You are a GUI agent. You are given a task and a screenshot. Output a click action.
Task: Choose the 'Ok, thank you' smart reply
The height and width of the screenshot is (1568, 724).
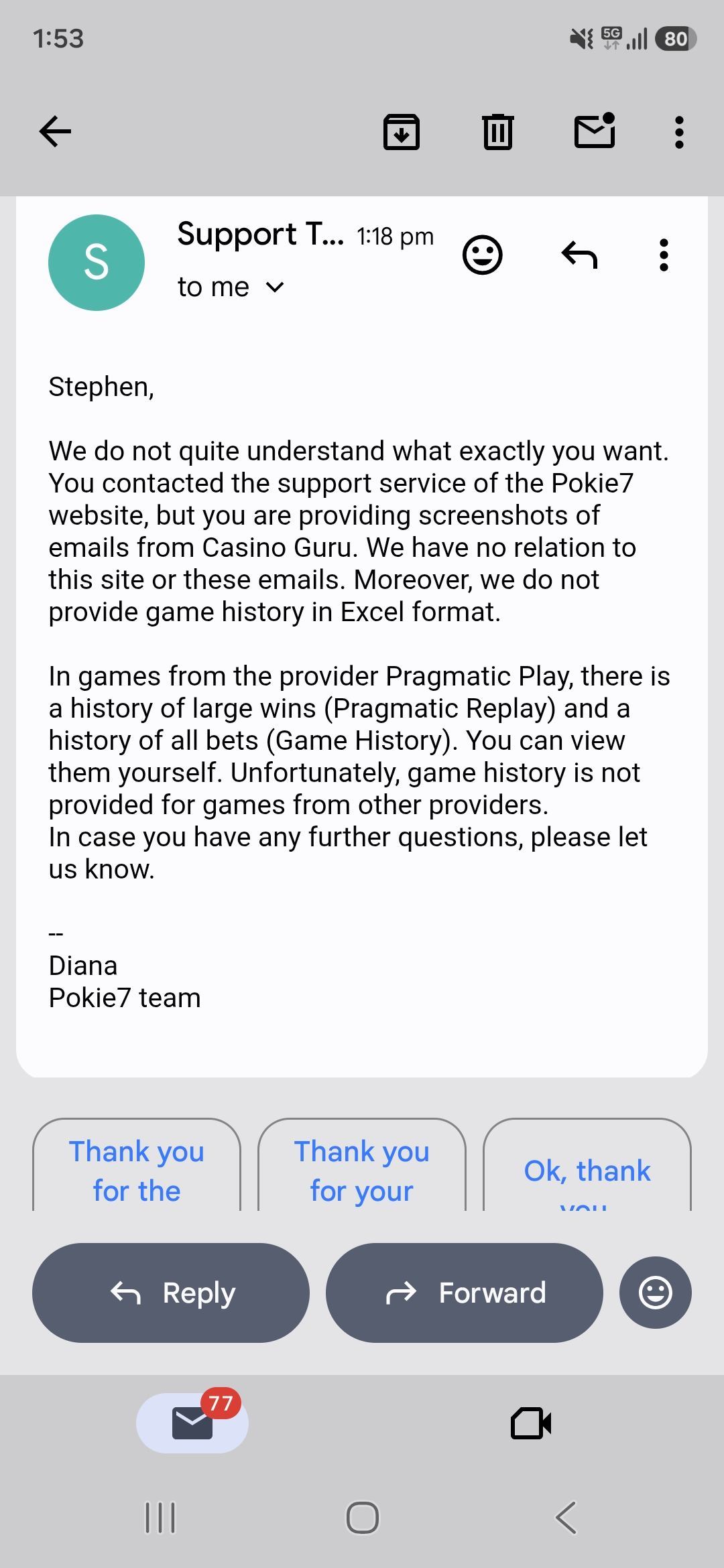tap(587, 1165)
